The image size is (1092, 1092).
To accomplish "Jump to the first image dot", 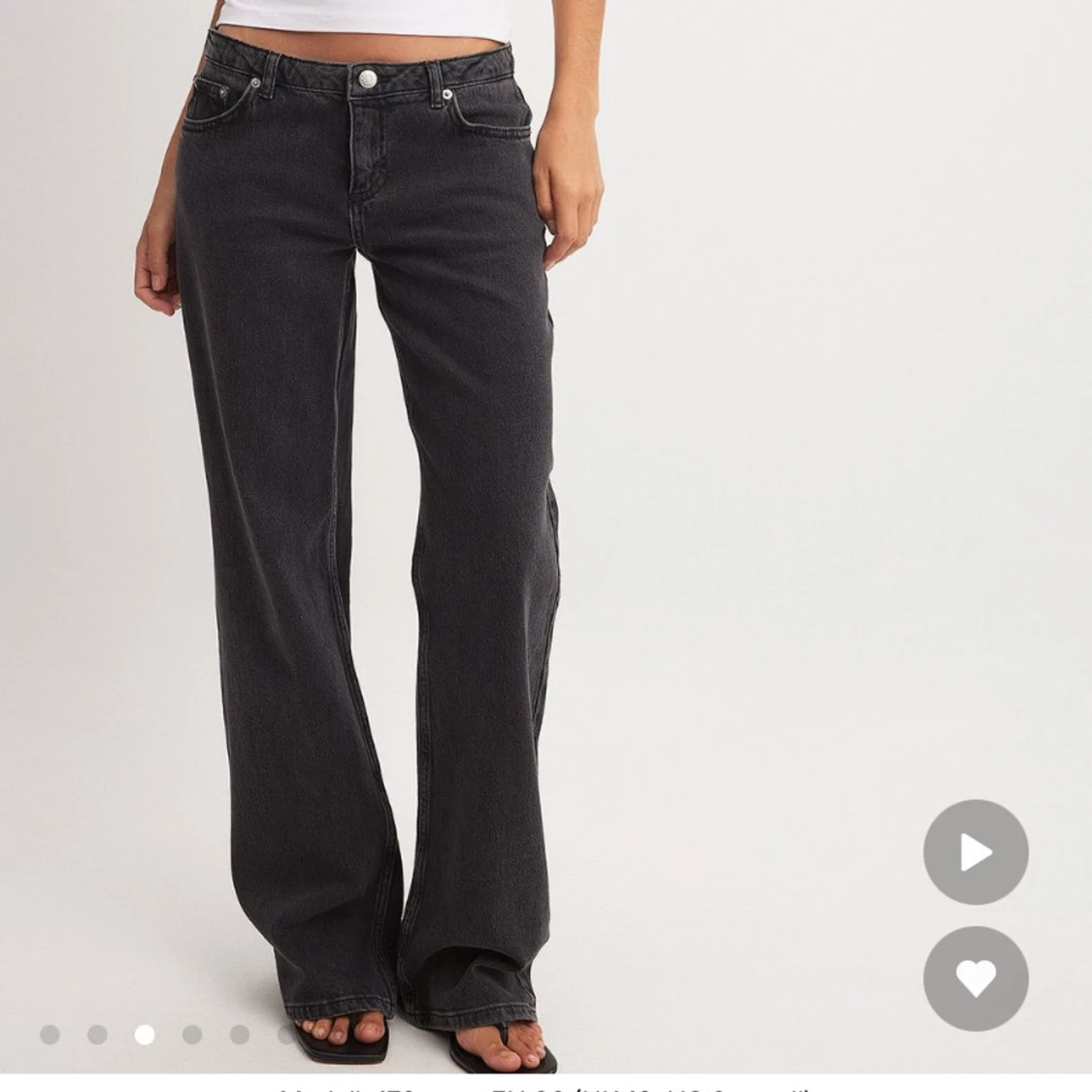I will click(50, 1035).
